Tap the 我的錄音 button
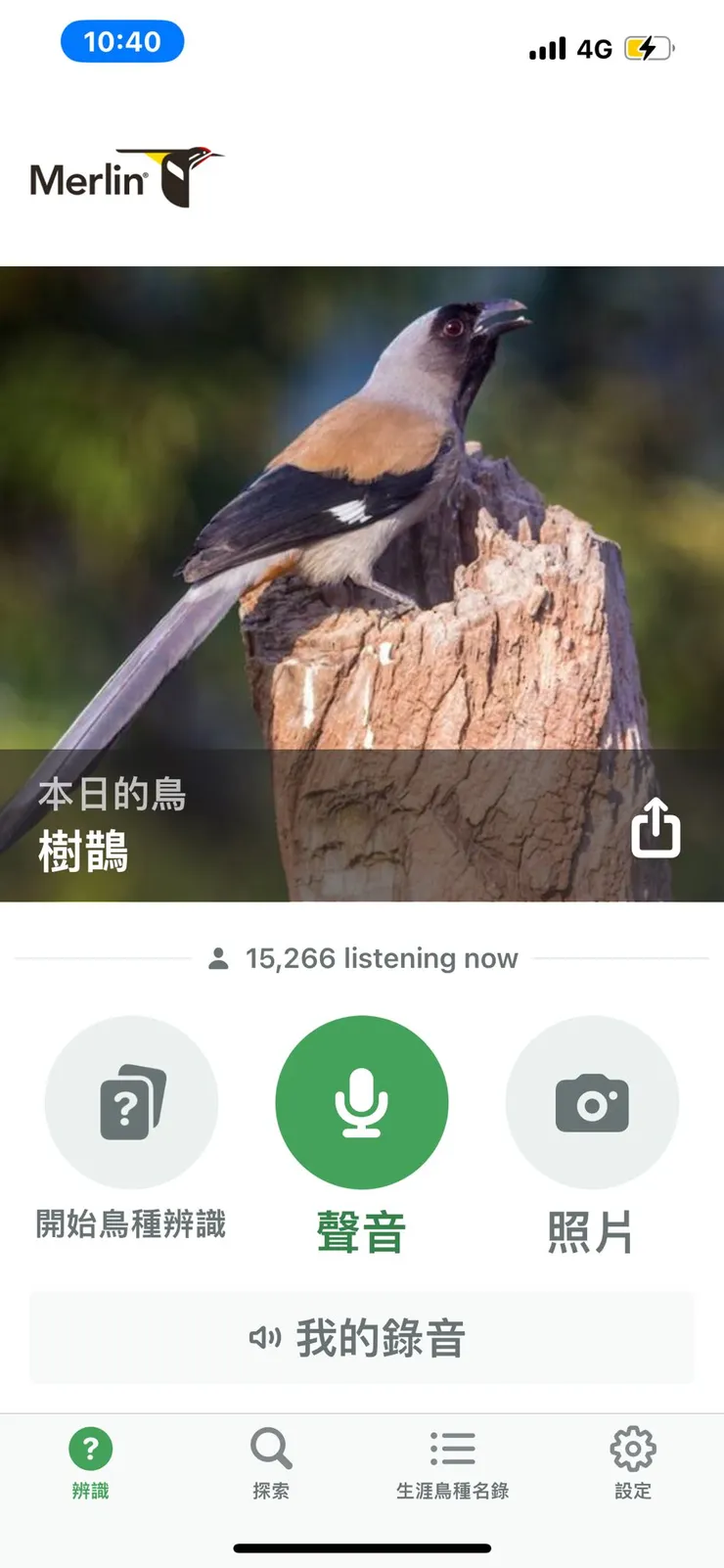Viewport: 724px width, 1568px height. tap(362, 1339)
